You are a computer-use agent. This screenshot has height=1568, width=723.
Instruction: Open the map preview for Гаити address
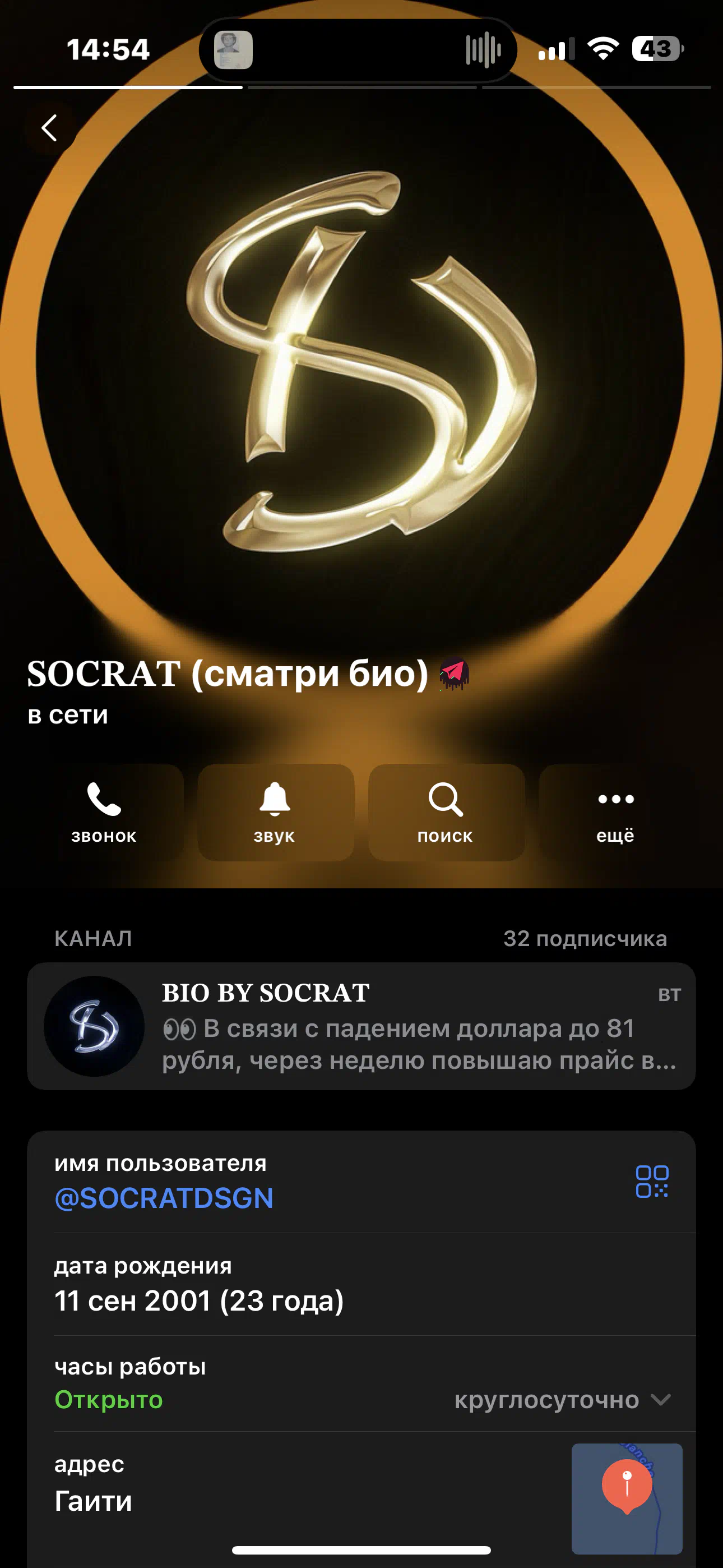pyautogui.click(x=627, y=1498)
